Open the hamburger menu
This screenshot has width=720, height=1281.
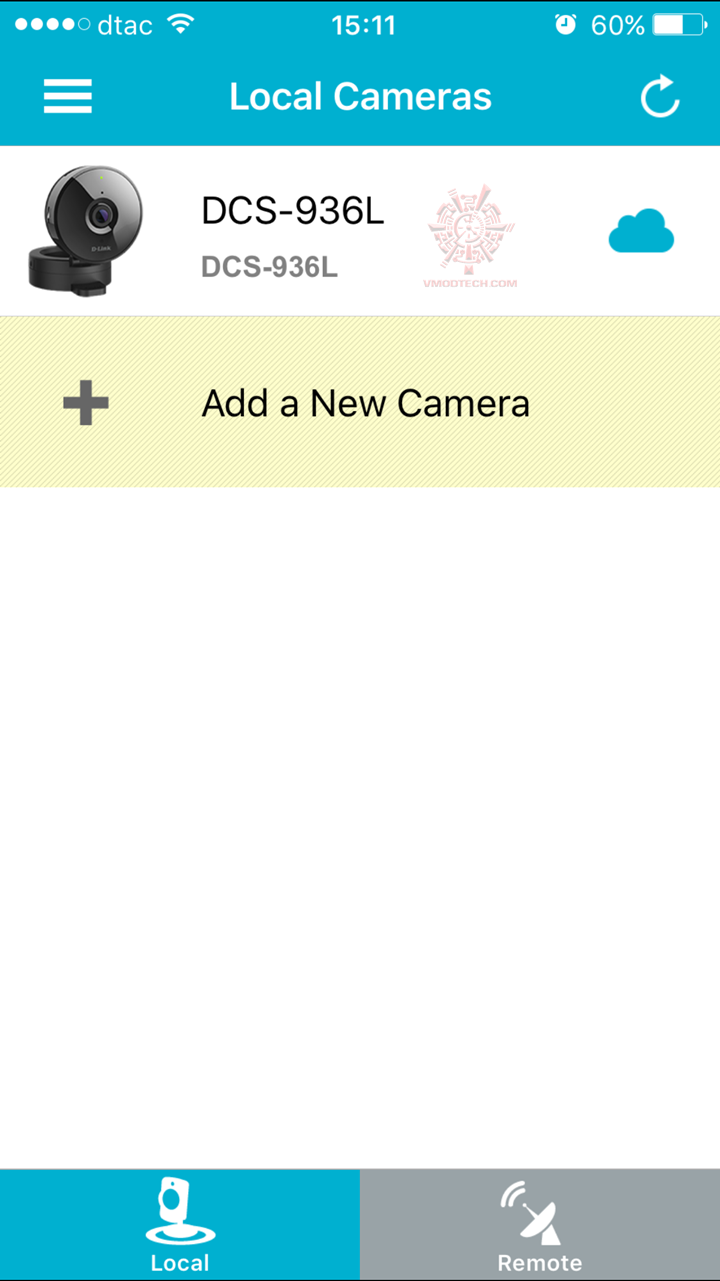pyautogui.click(x=68, y=97)
